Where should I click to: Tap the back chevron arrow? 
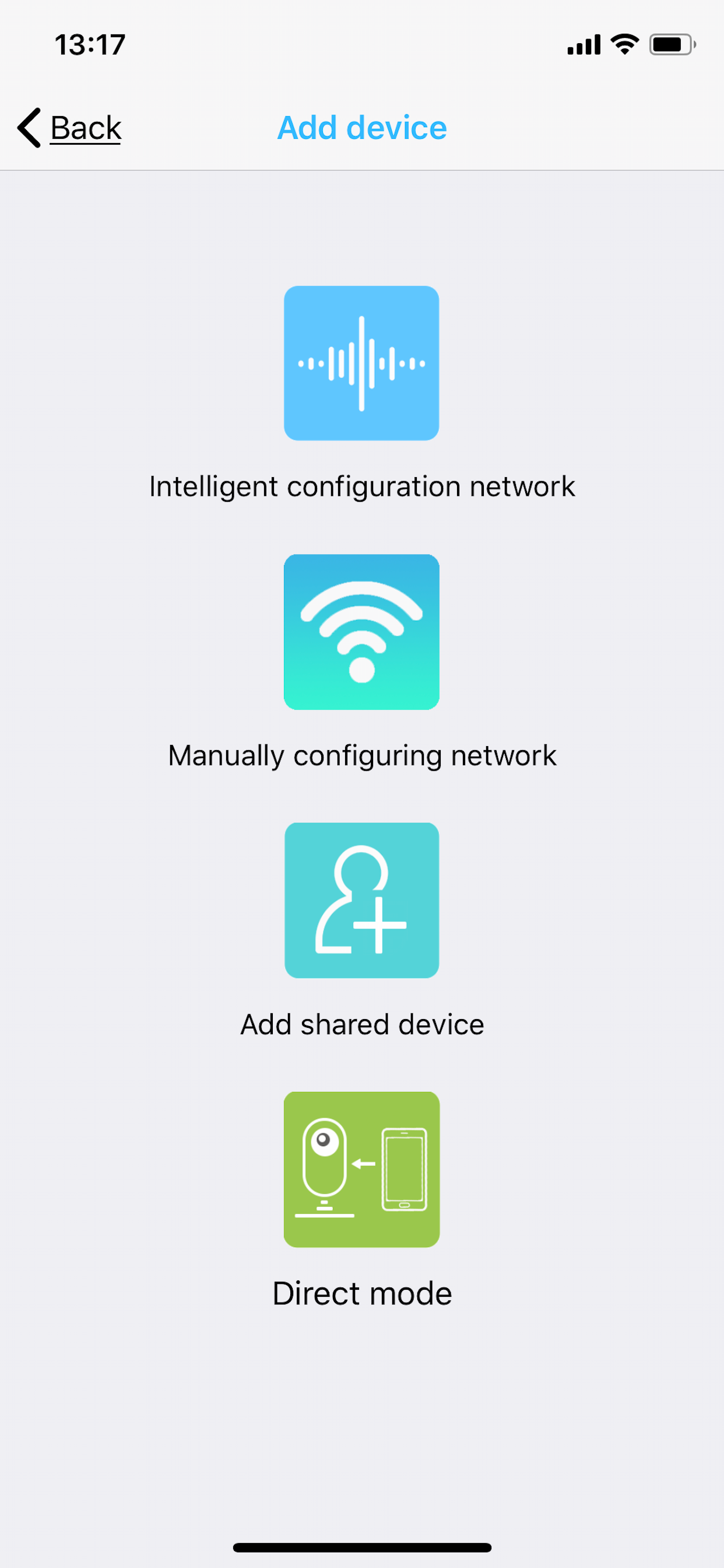point(27,127)
